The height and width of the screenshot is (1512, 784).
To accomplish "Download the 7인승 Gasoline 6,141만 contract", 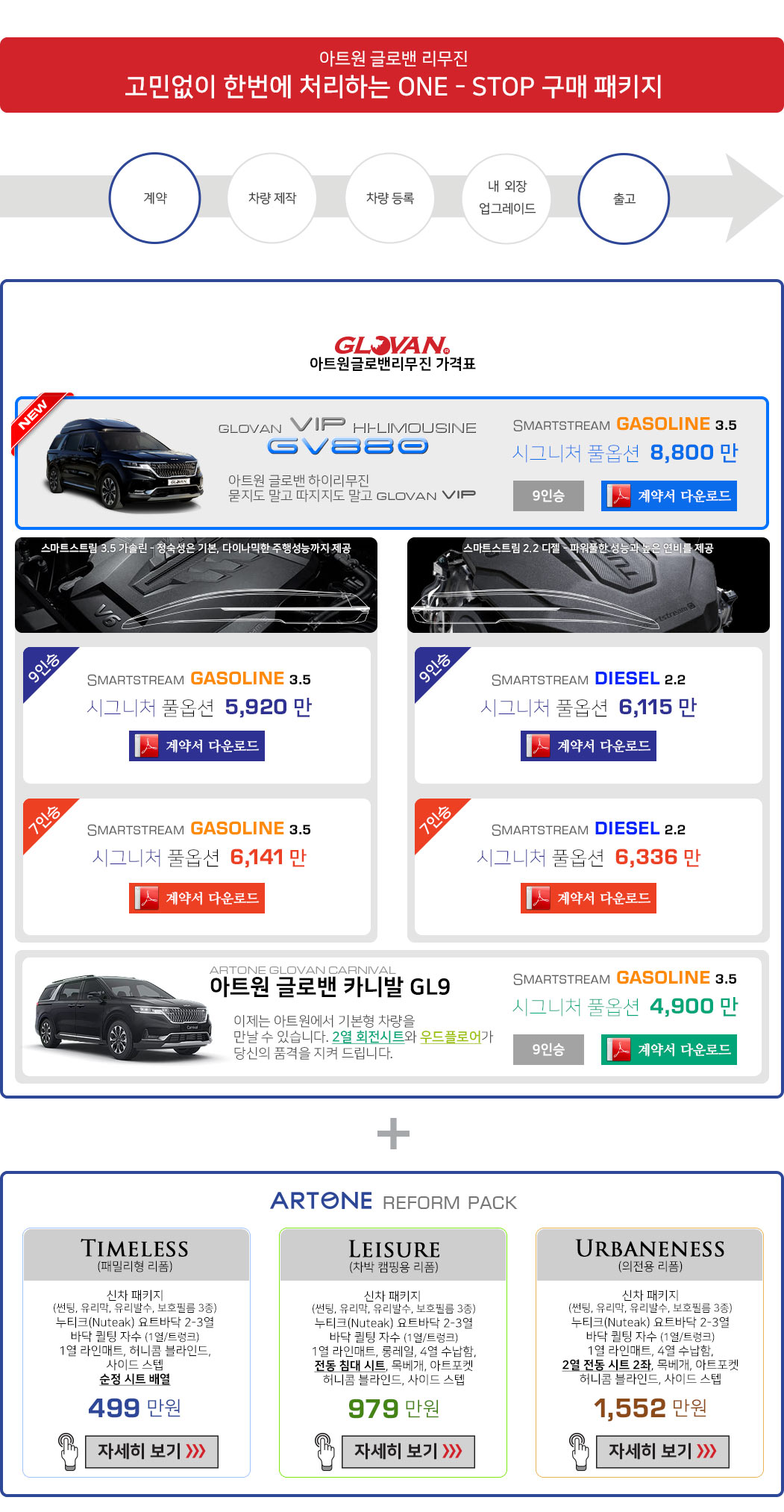I will [197, 899].
